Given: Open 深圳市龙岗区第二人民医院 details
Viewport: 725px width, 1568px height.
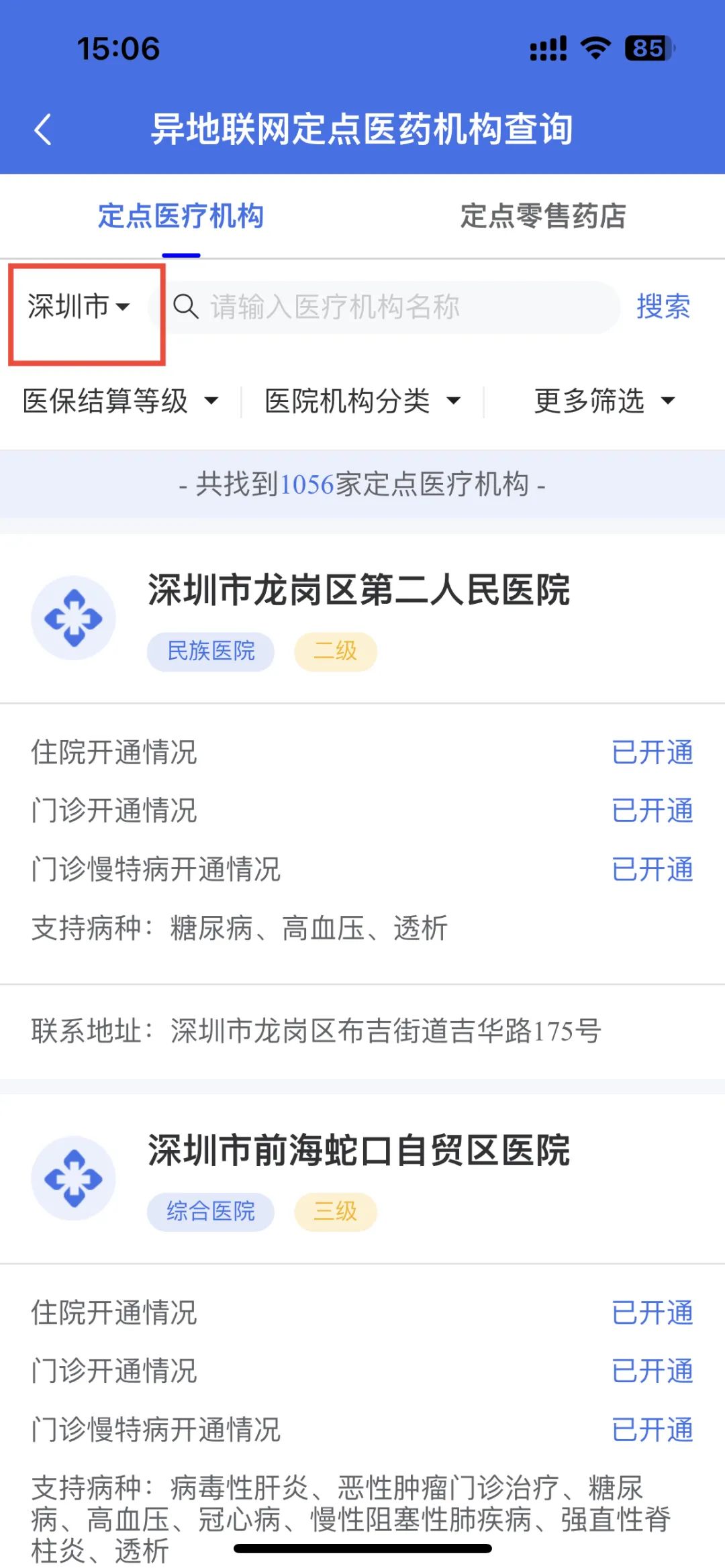Looking at the screenshot, I should coord(358,590).
